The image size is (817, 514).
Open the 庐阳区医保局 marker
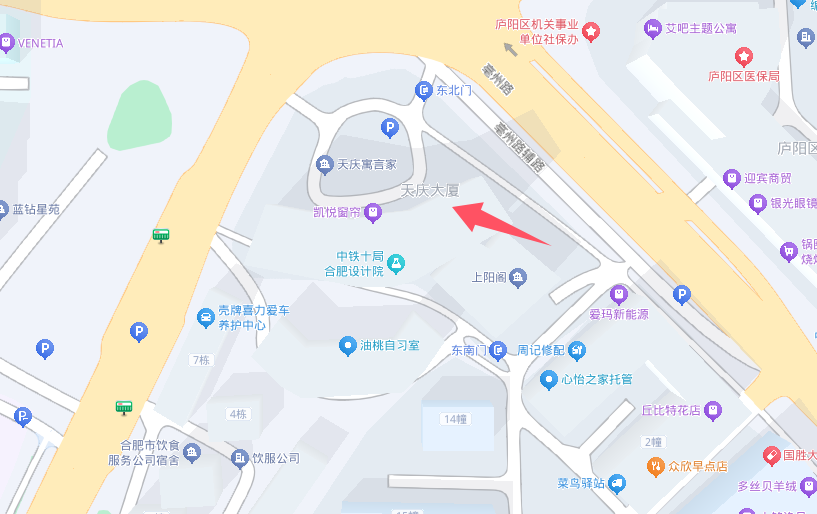pos(743,56)
